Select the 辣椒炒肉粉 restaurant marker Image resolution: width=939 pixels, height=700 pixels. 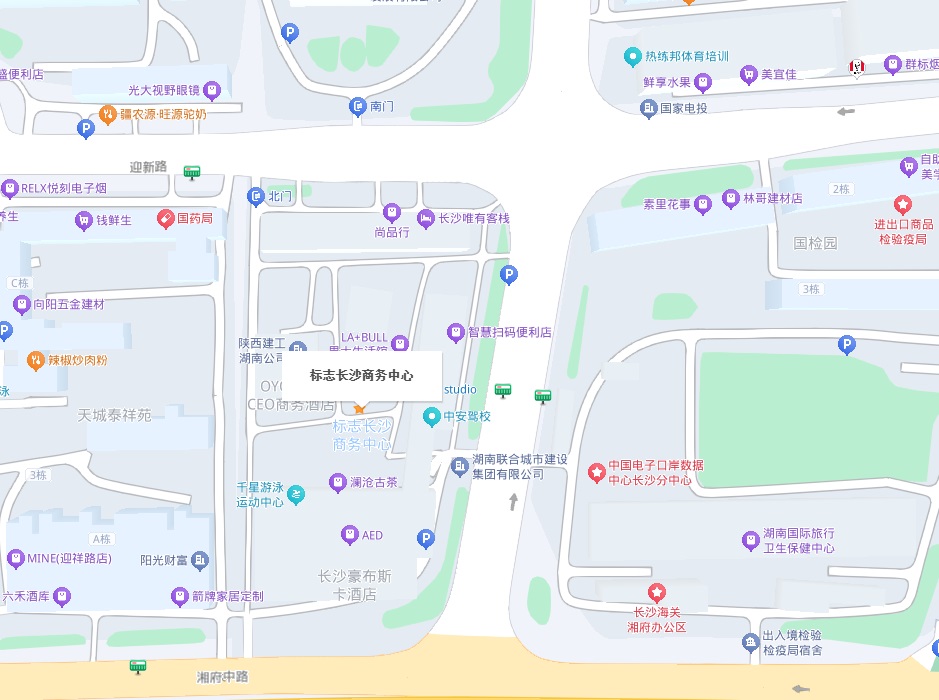36,359
